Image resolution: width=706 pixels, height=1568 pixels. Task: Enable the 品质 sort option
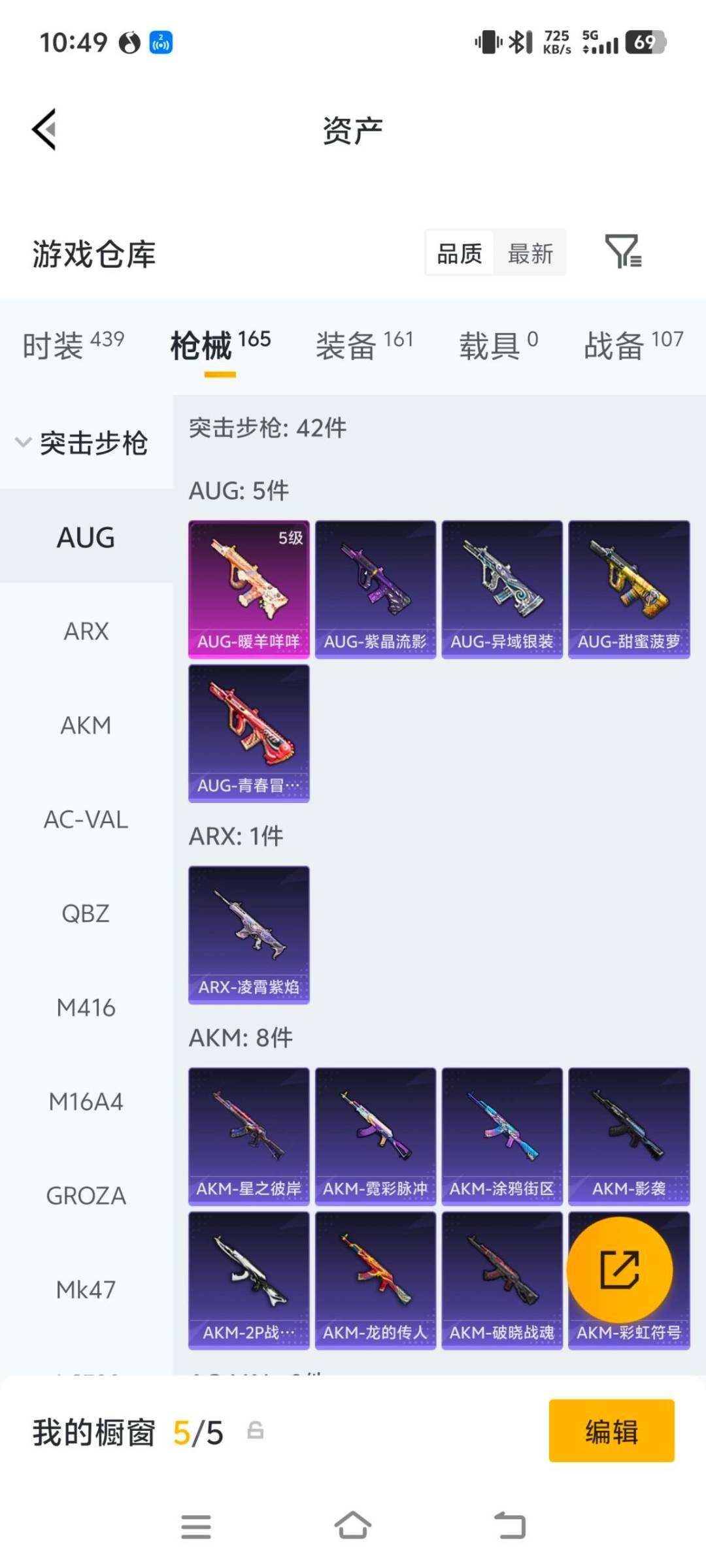tap(459, 253)
